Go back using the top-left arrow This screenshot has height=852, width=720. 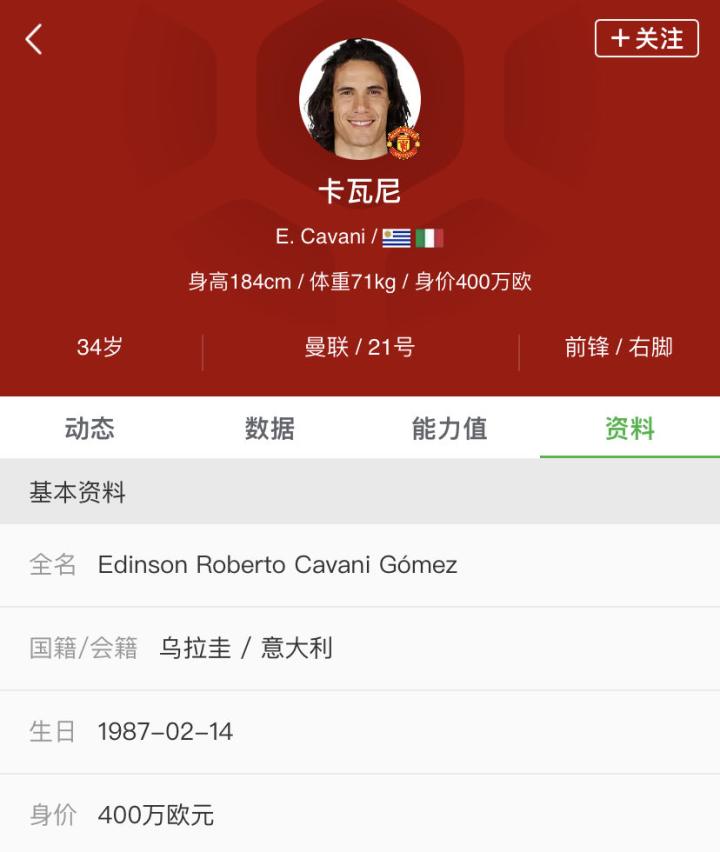click(34, 40)
